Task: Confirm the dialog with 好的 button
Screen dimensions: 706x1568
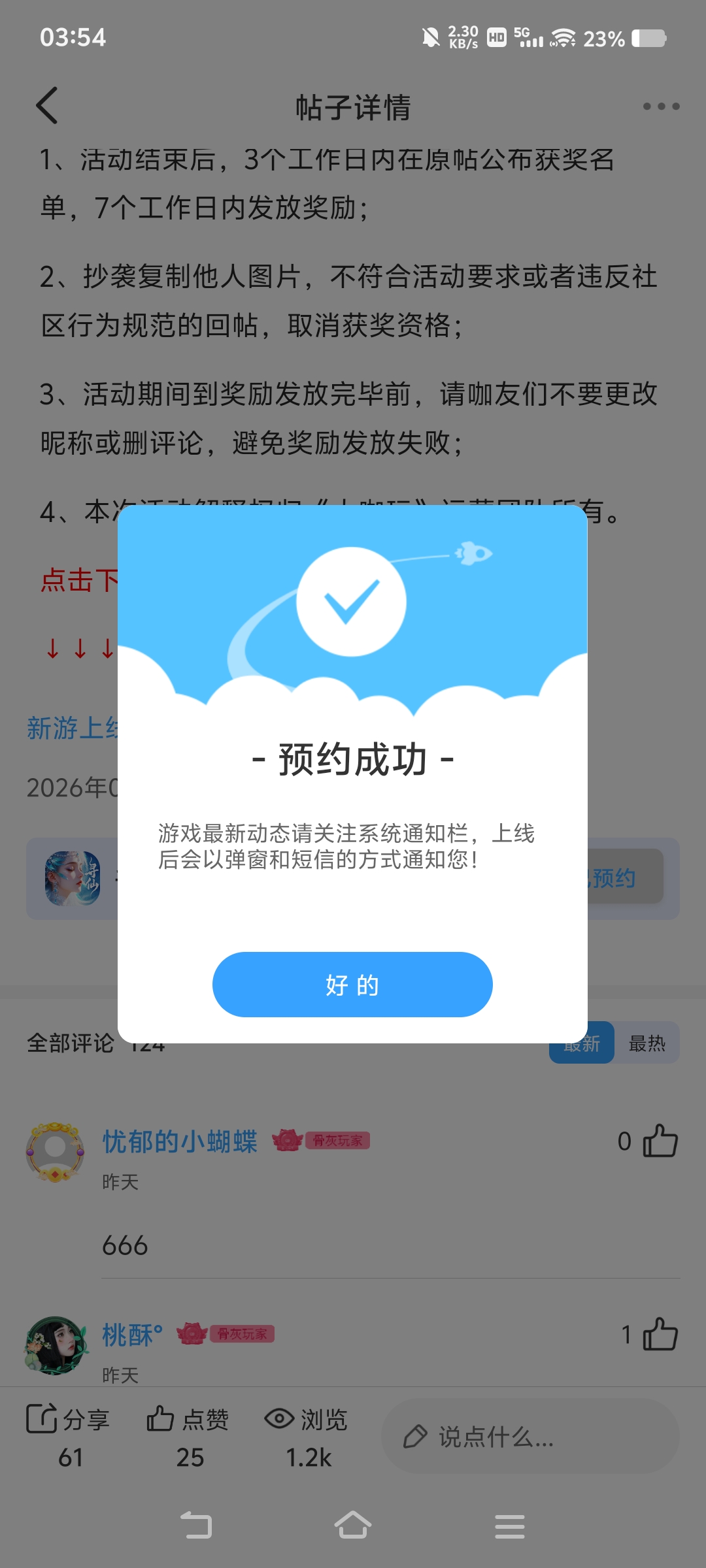Action: pos(352,985)
